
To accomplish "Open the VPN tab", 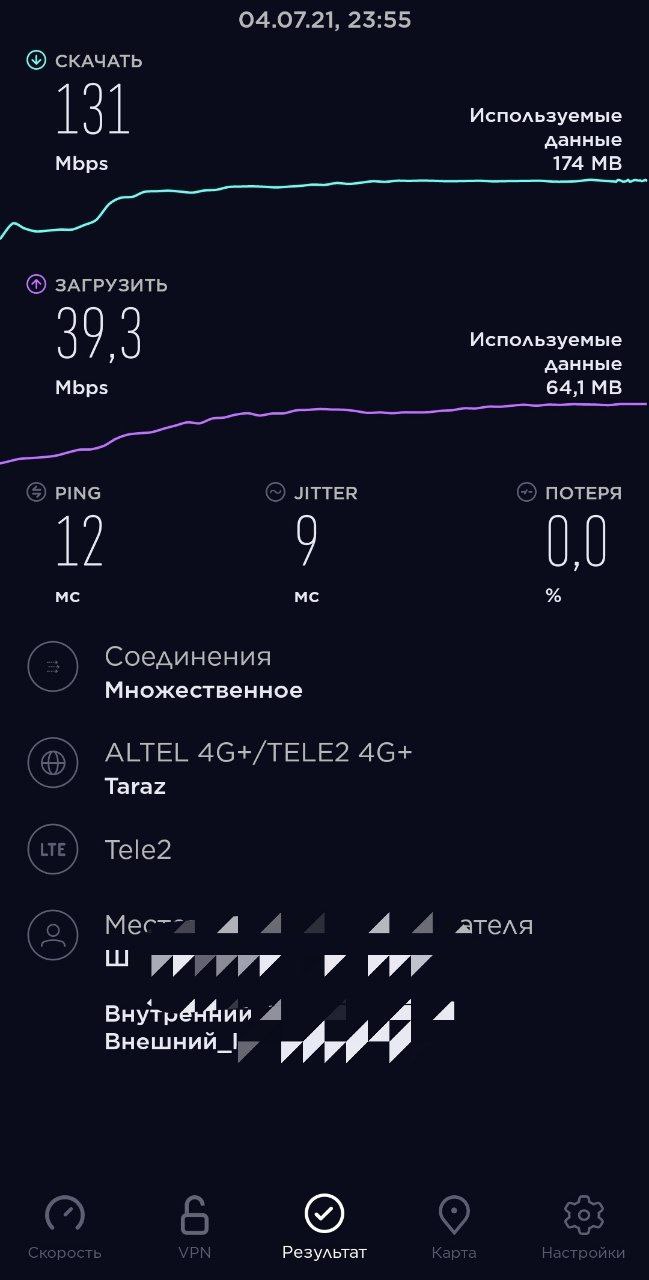I will [194, 1227].
